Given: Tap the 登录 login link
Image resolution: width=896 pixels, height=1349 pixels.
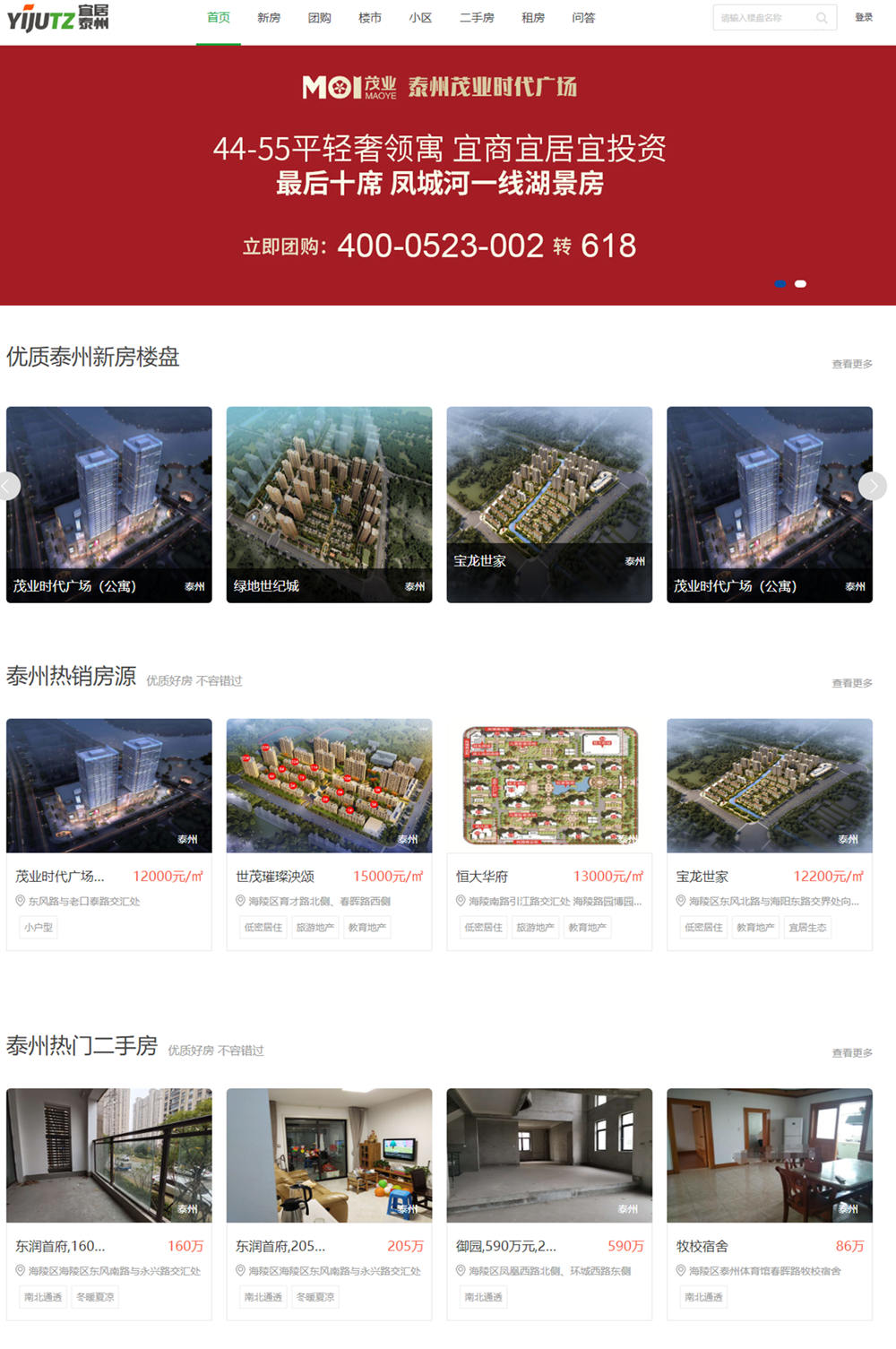Looking at the screenshot, I should 864,18.
